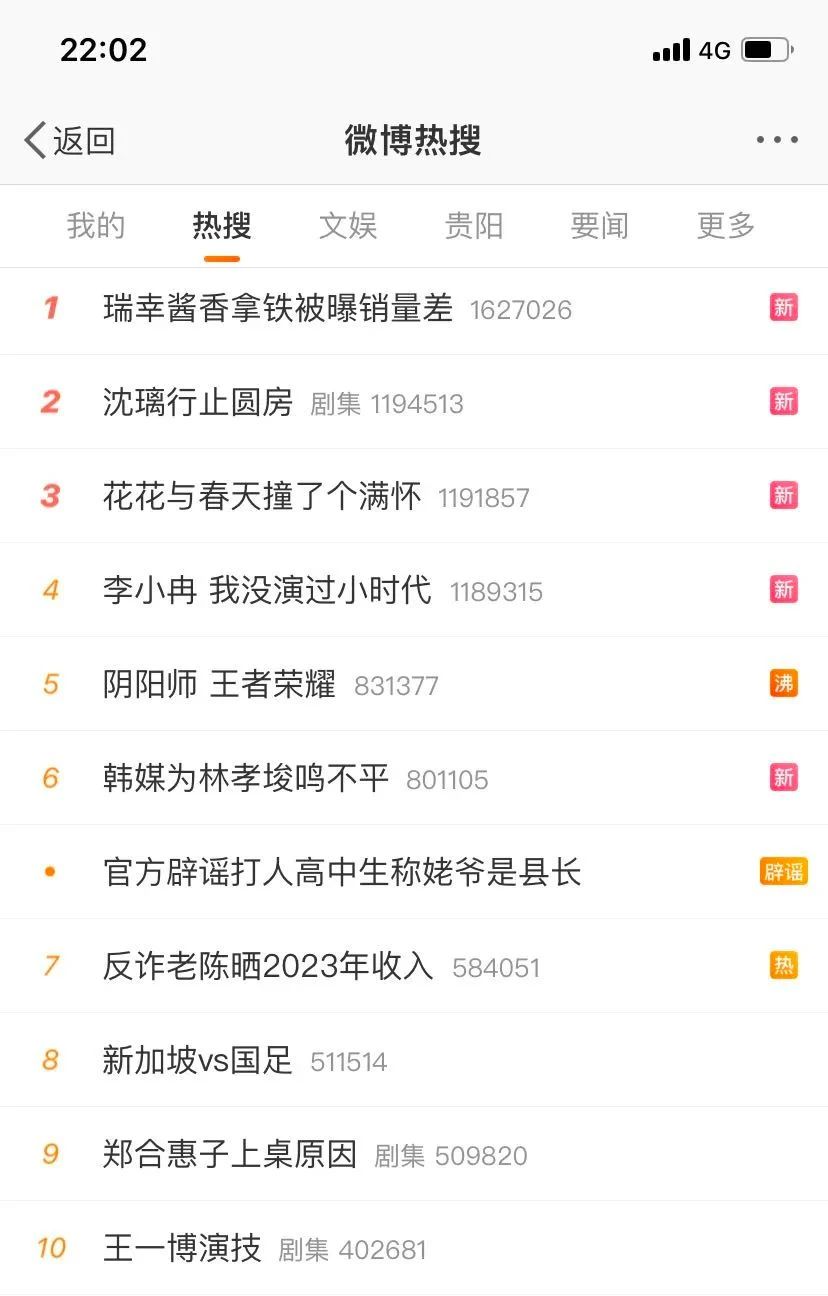Screen dimensions: 828x1296
Task: Open topic 反诈老陈晒2023年收入
Action: tap(268, 967)
